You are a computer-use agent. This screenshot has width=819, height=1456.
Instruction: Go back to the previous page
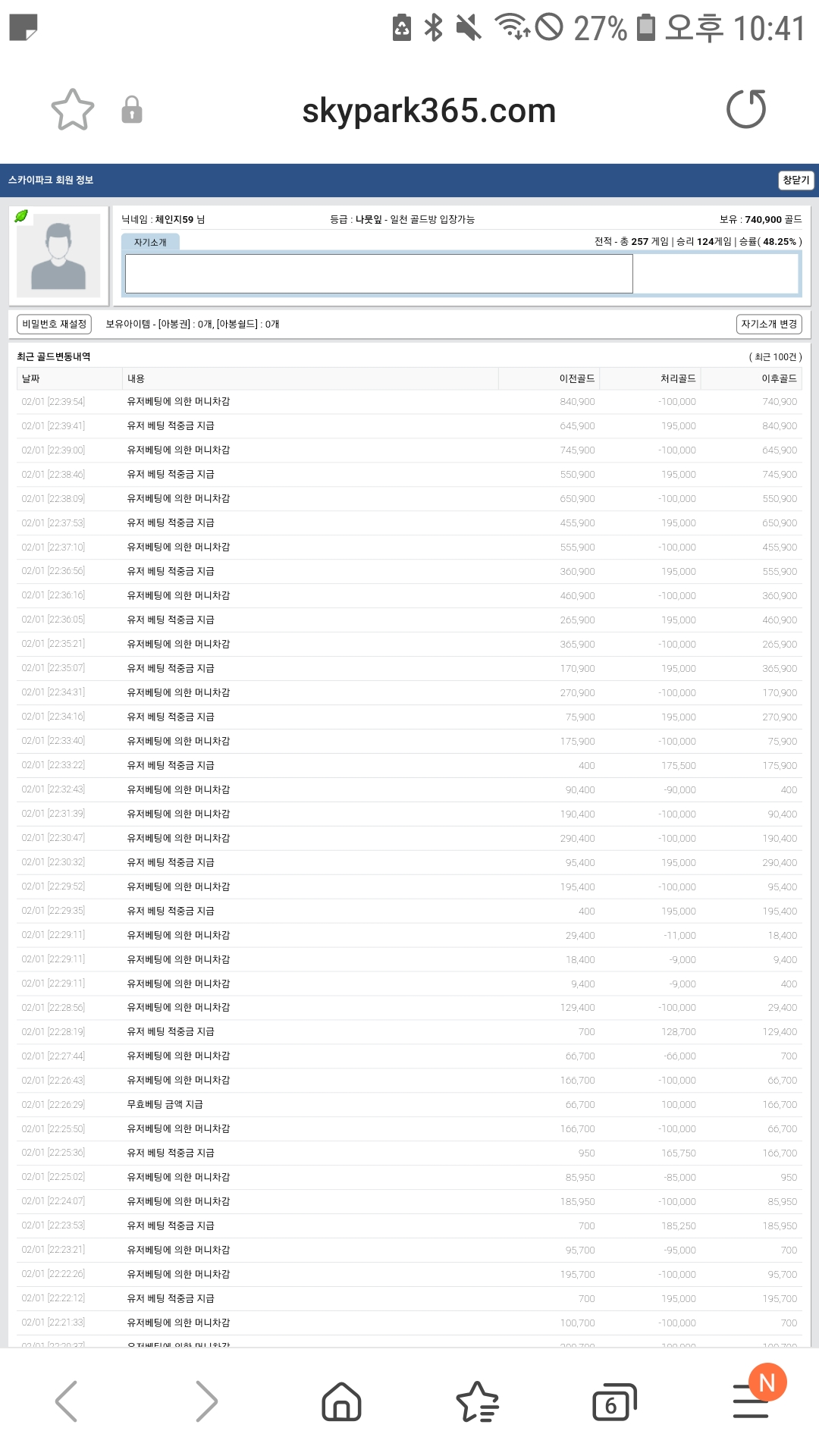67,1401
